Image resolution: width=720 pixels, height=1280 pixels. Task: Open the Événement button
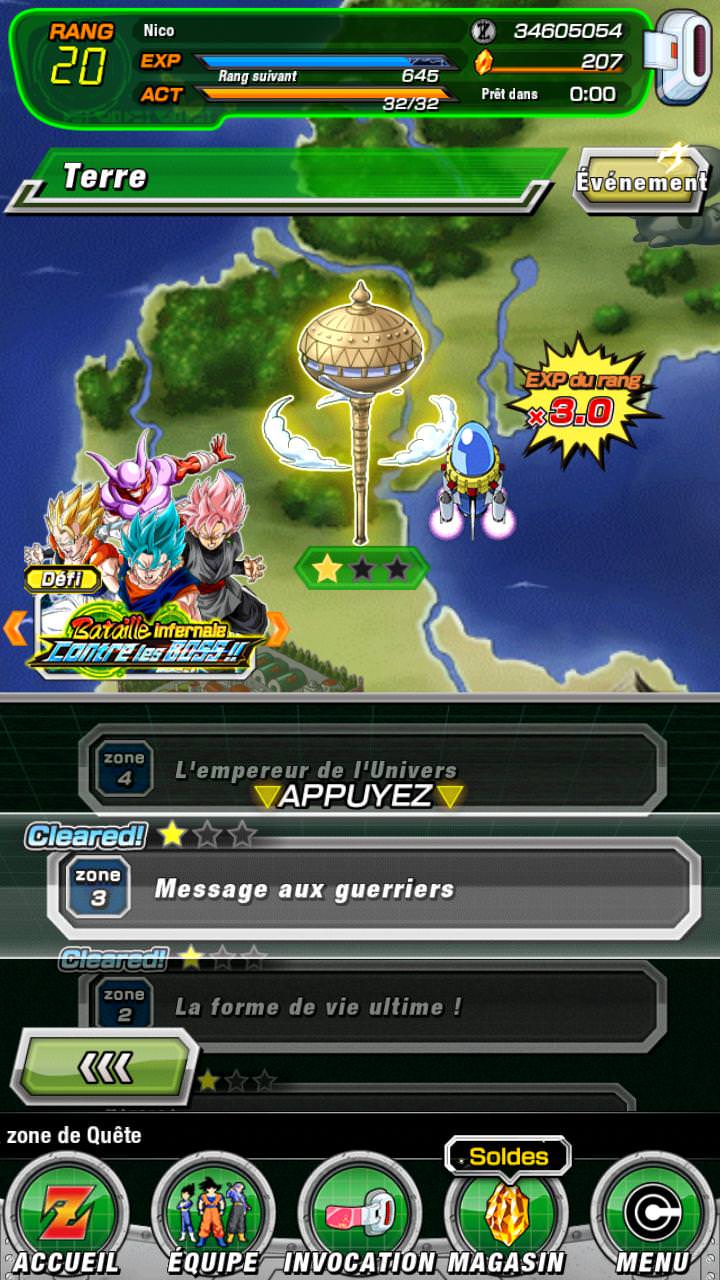(641, 180)
